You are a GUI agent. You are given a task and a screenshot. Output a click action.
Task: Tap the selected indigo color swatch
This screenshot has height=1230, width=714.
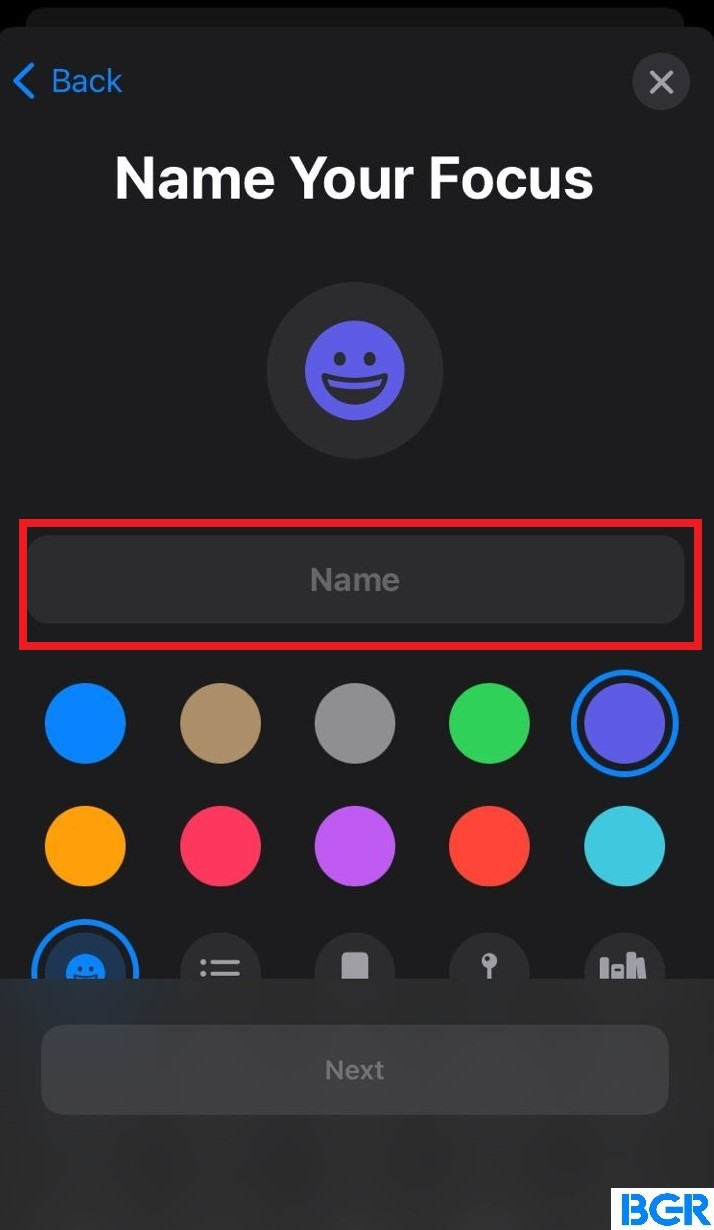[624, 723]
